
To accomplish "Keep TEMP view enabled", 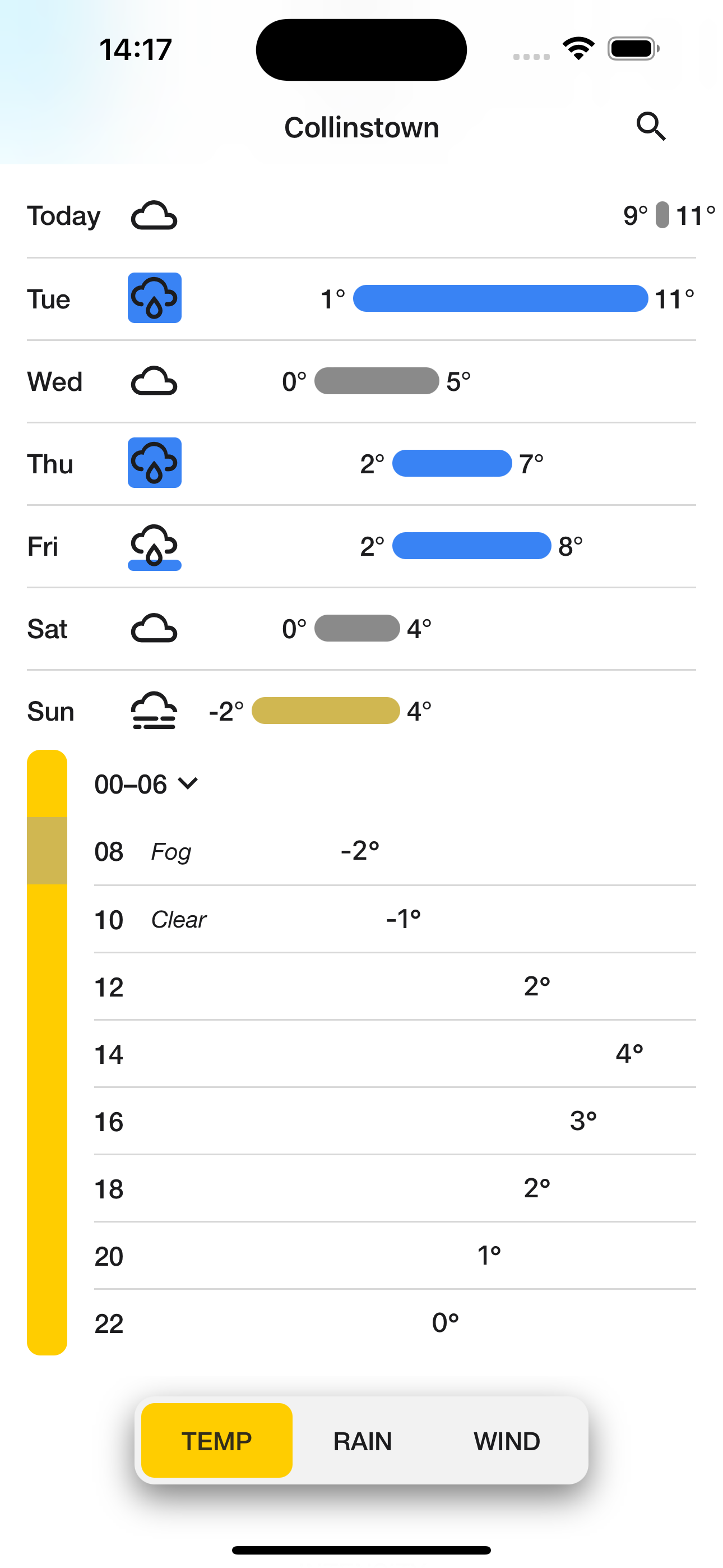I will [x=216, y=1441].
